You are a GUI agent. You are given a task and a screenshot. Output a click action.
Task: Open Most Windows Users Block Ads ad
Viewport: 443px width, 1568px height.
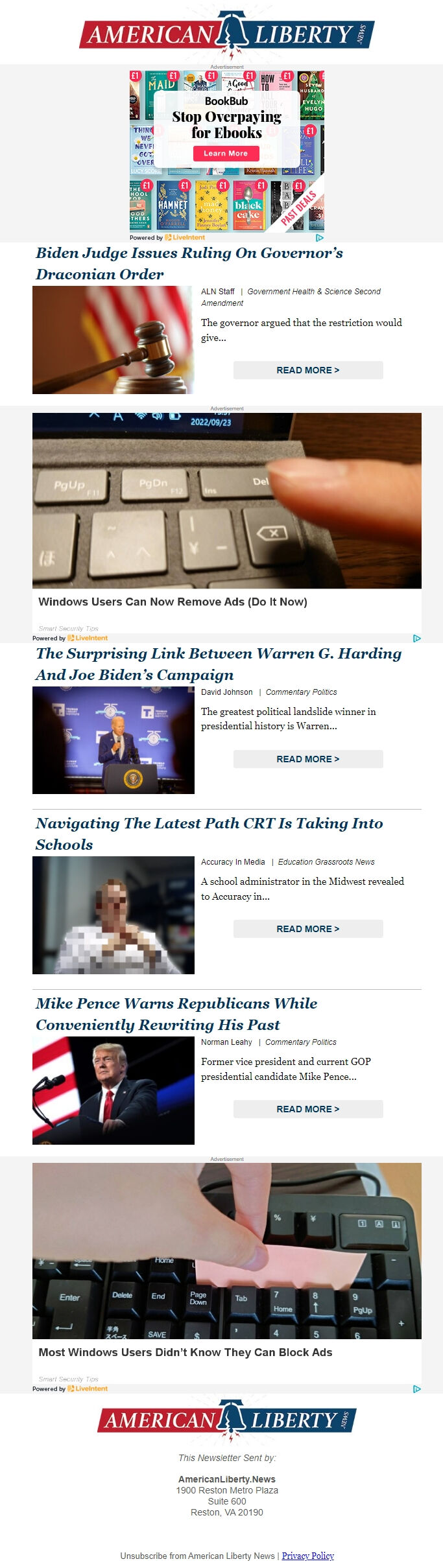185,1352
